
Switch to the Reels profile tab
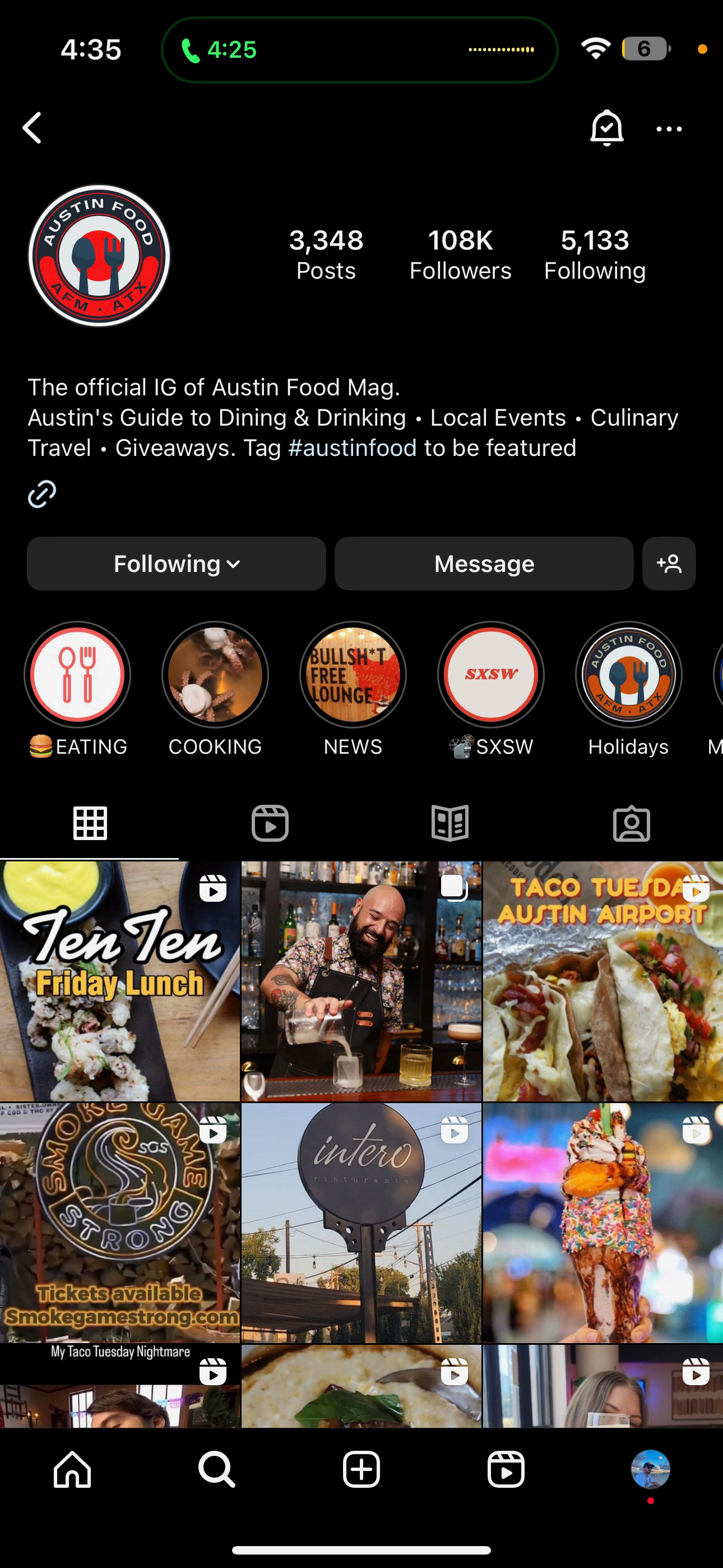click(270, 824)
